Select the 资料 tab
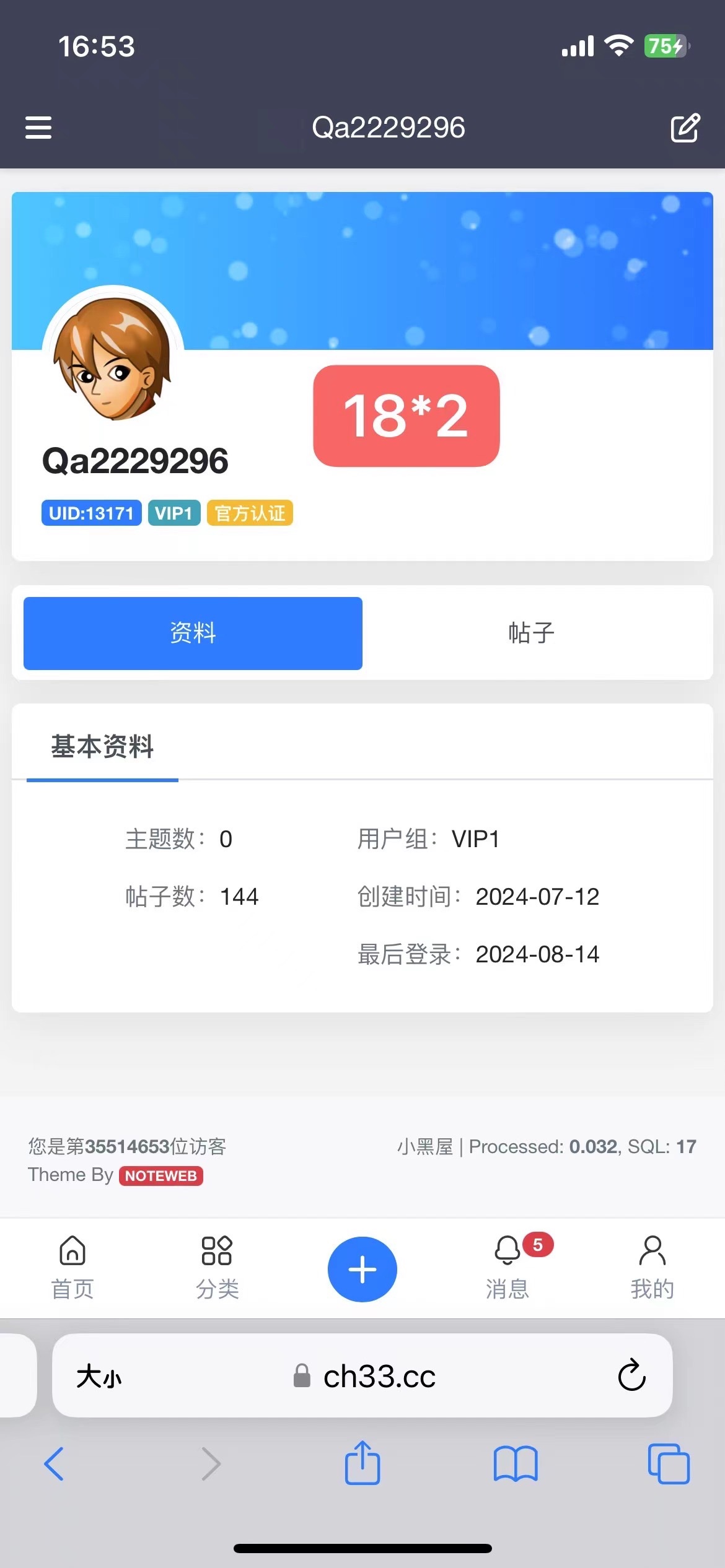The image size is (725, 1568). 193,633
